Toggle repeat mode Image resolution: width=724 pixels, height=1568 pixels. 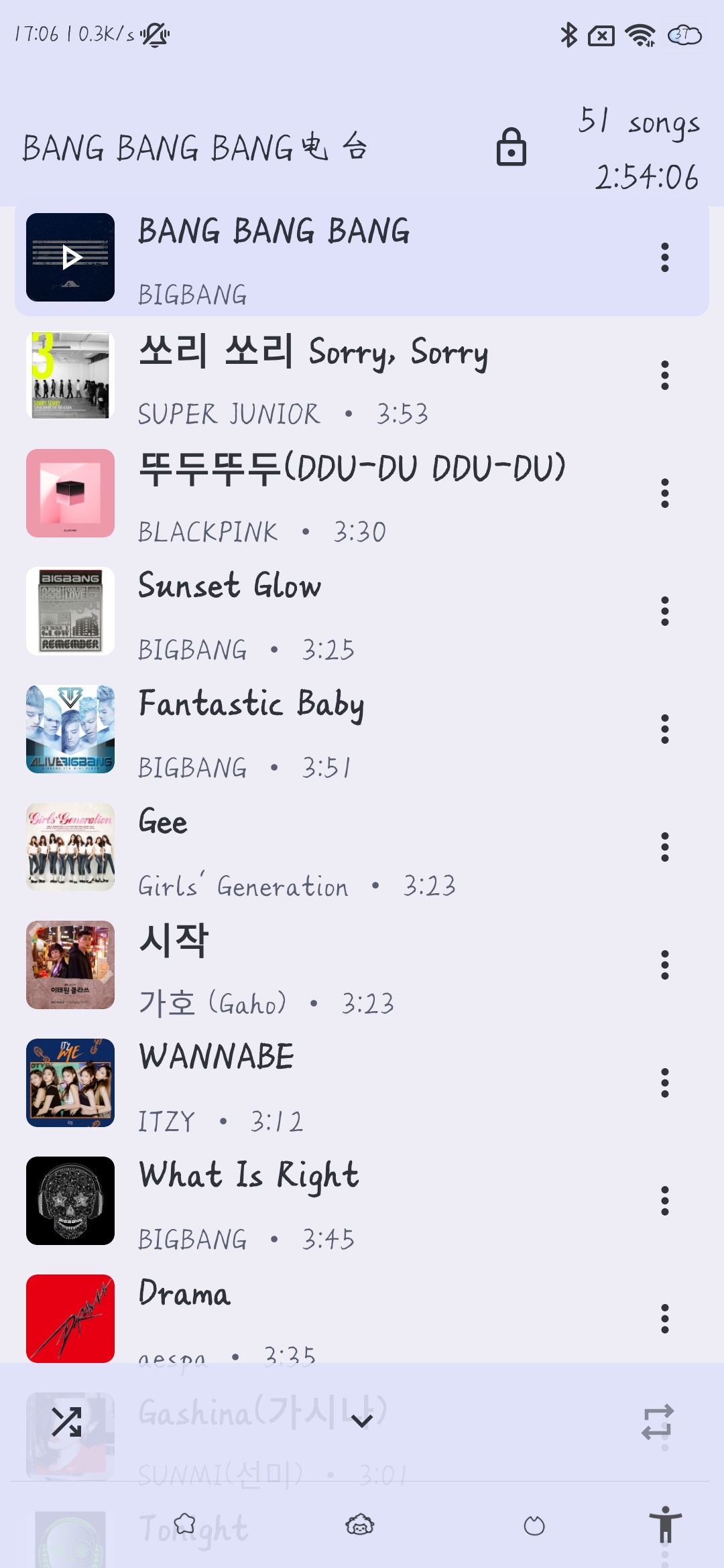point(657,1421)
